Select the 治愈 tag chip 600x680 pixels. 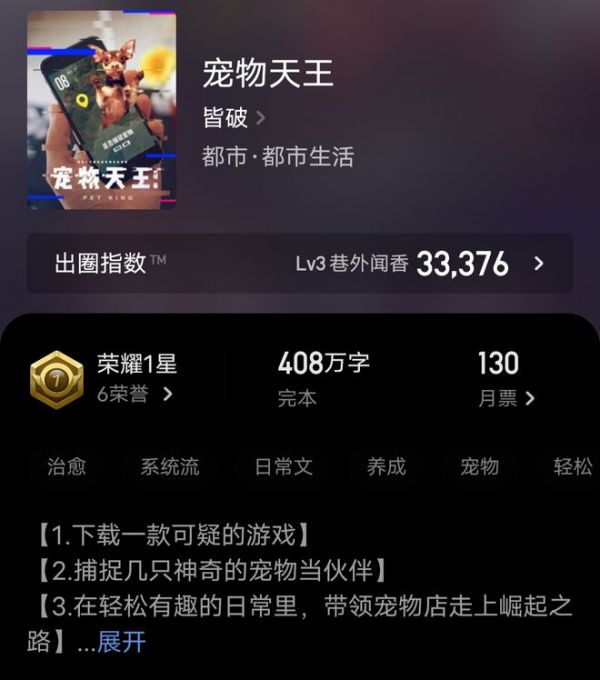click(67, 467)
